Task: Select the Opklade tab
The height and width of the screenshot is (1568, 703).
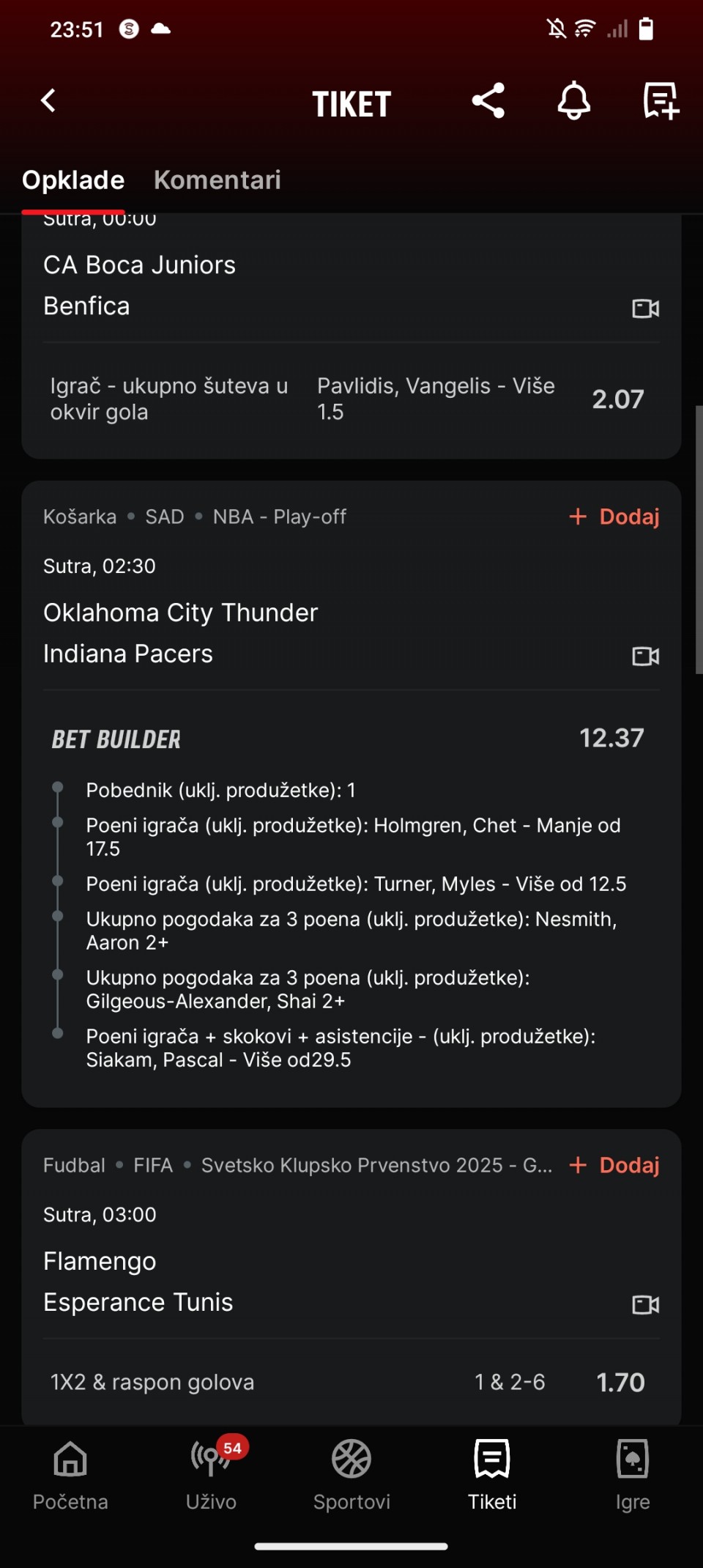Action: click(73, 180)
